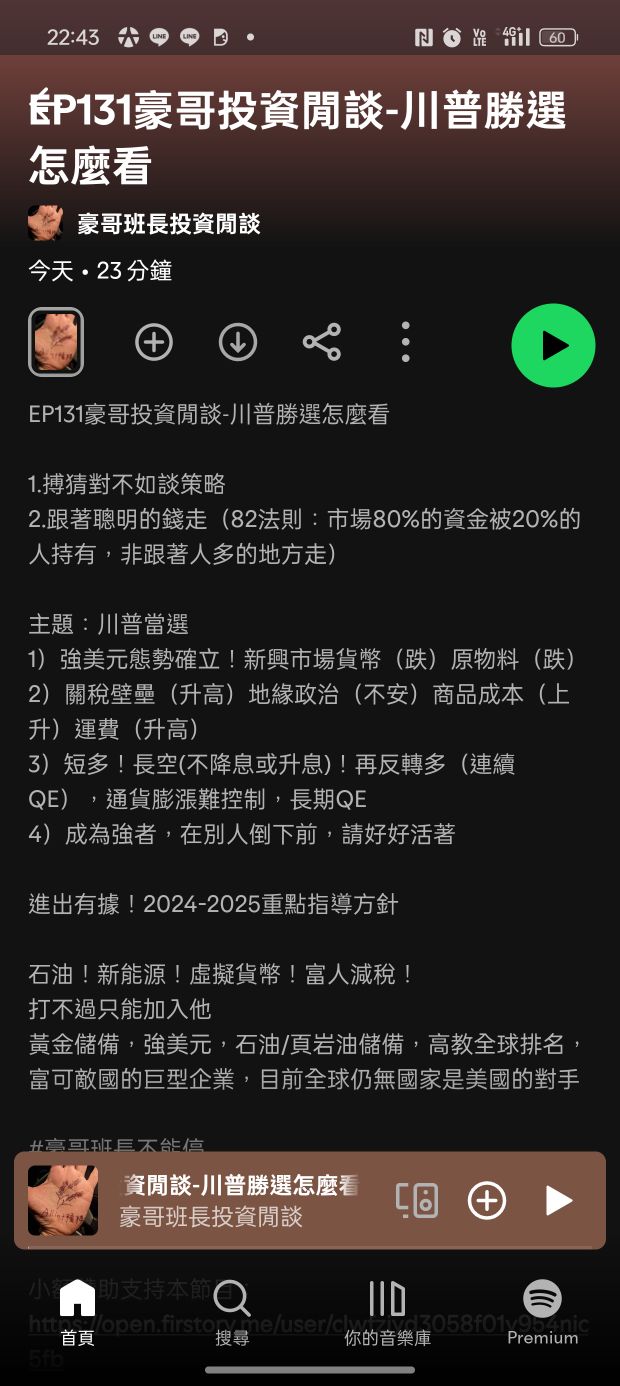Open the 你的音樂庫 library tab
This screenshot has width=620, height=1386.
[387, 1312]
